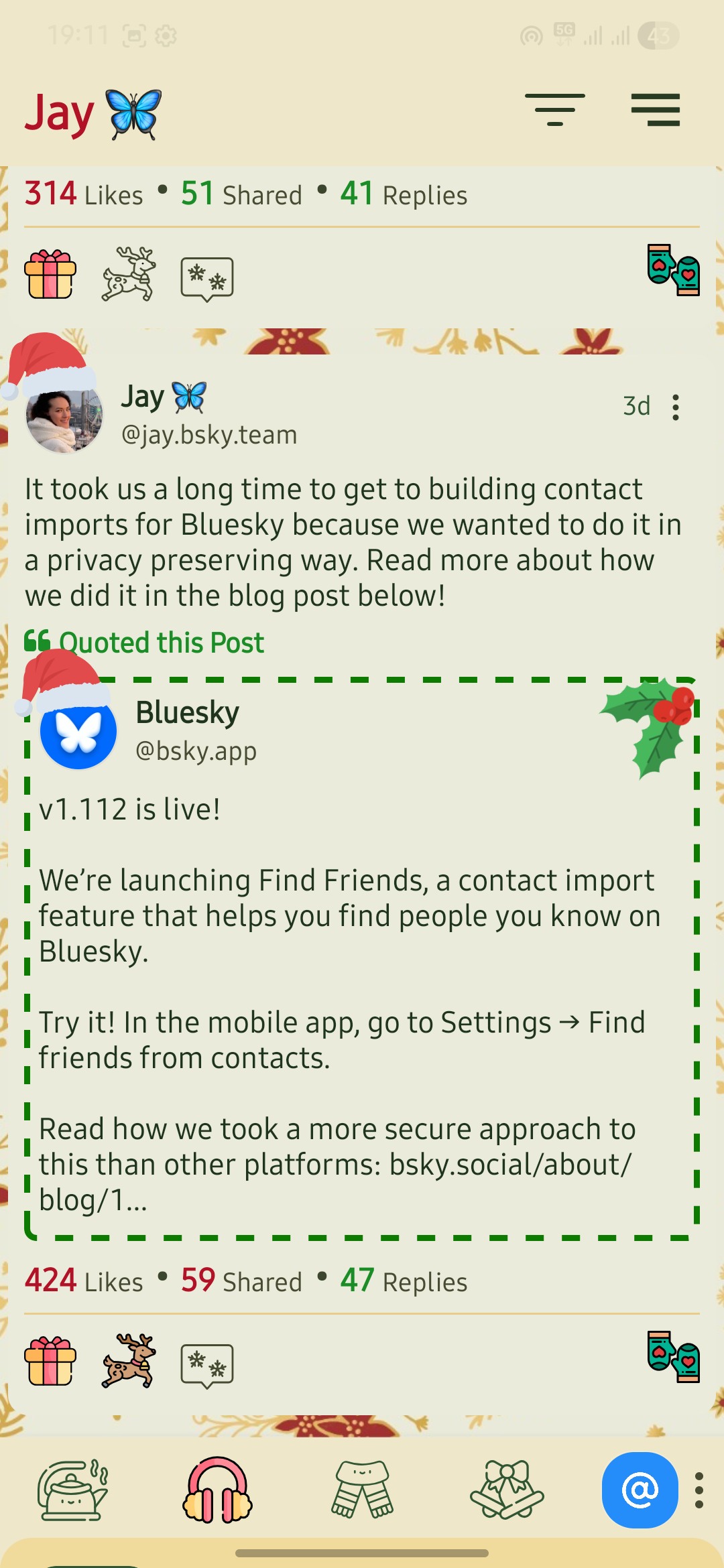Tap the gift icon under the 314 likes post

pos(50,273)
